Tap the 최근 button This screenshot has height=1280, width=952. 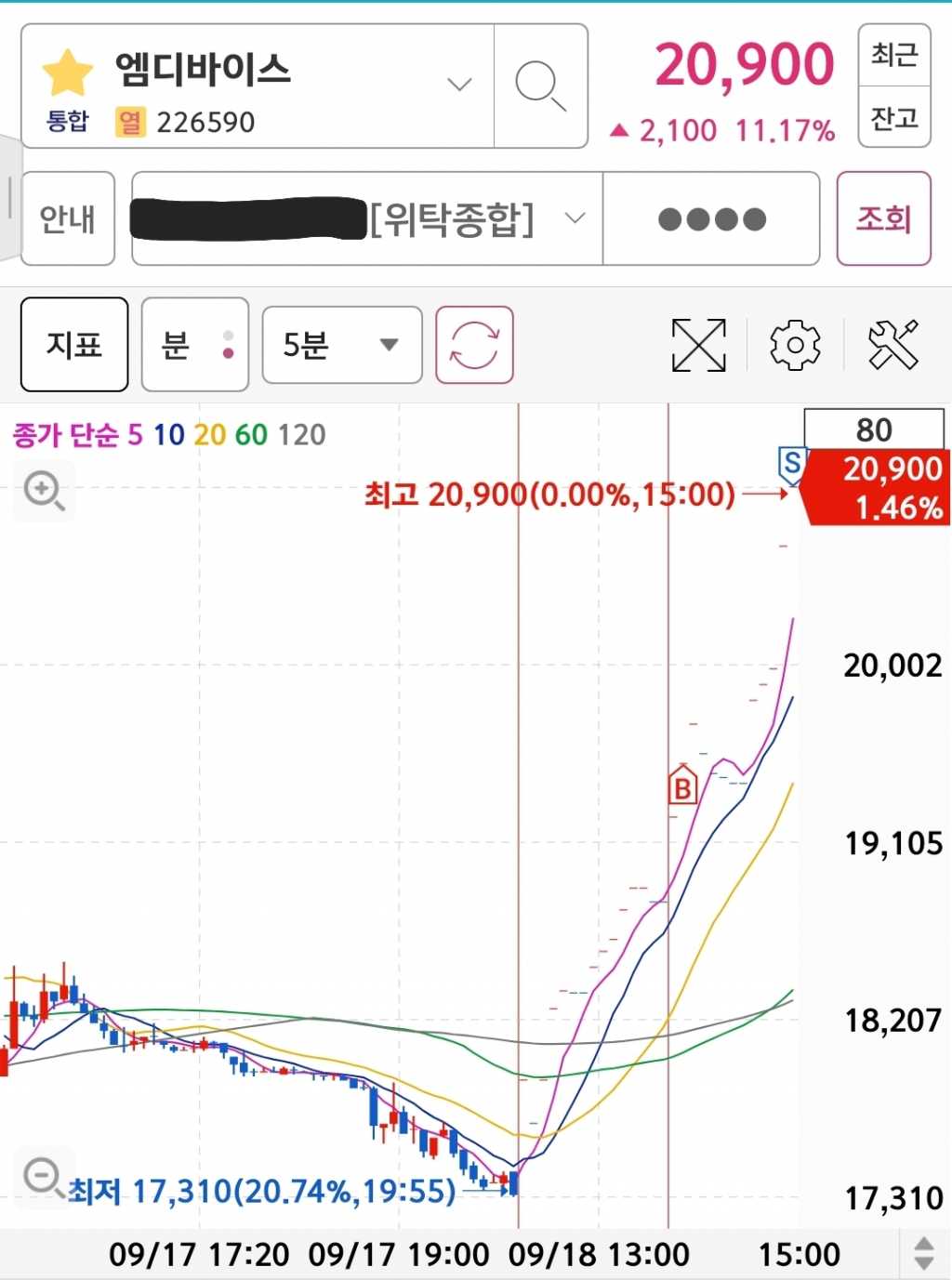(893, 55)
